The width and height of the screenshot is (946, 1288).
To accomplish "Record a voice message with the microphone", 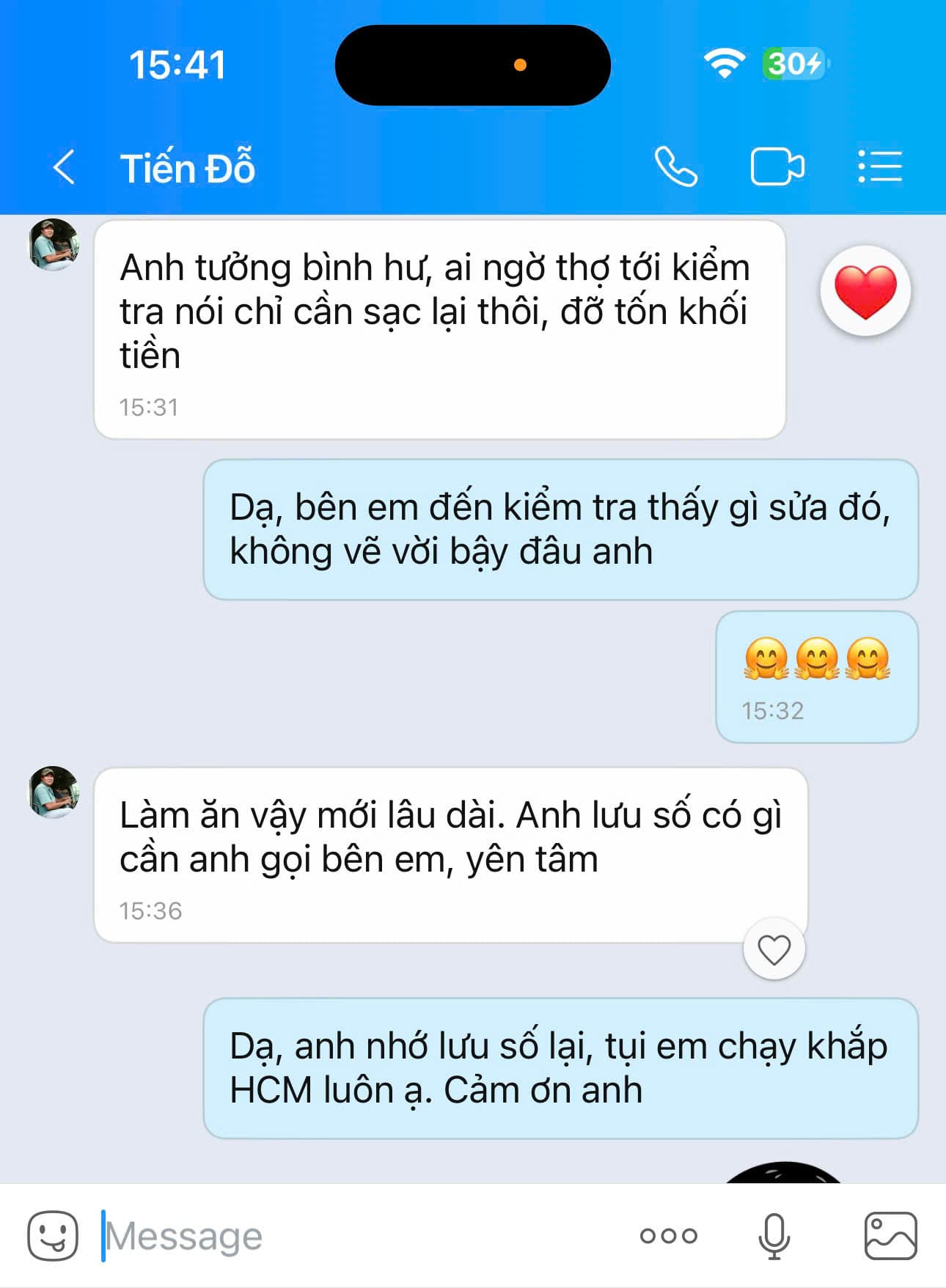I will 774,1236.
